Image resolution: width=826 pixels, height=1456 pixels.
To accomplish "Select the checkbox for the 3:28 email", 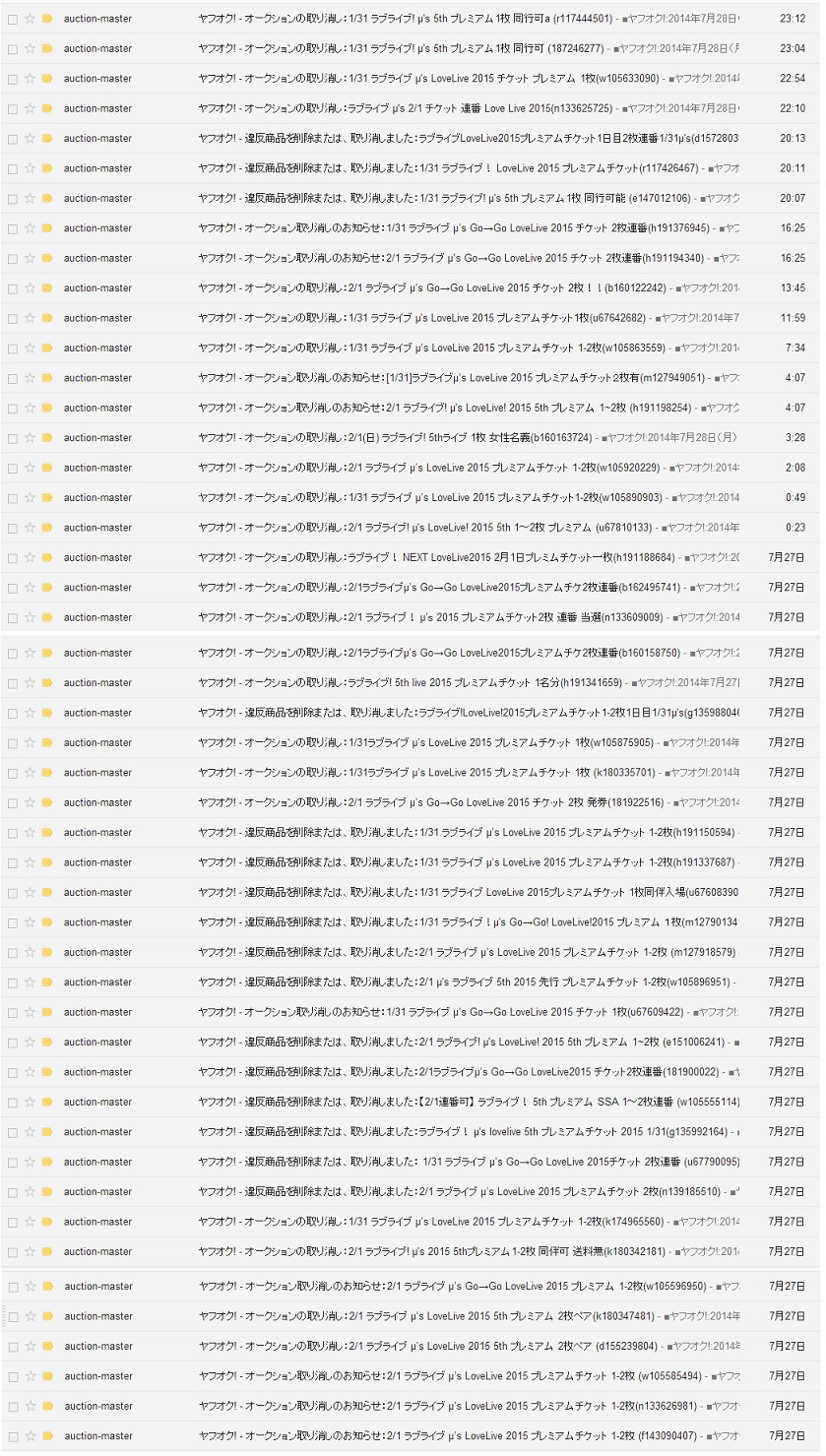I will pos(13,437).
